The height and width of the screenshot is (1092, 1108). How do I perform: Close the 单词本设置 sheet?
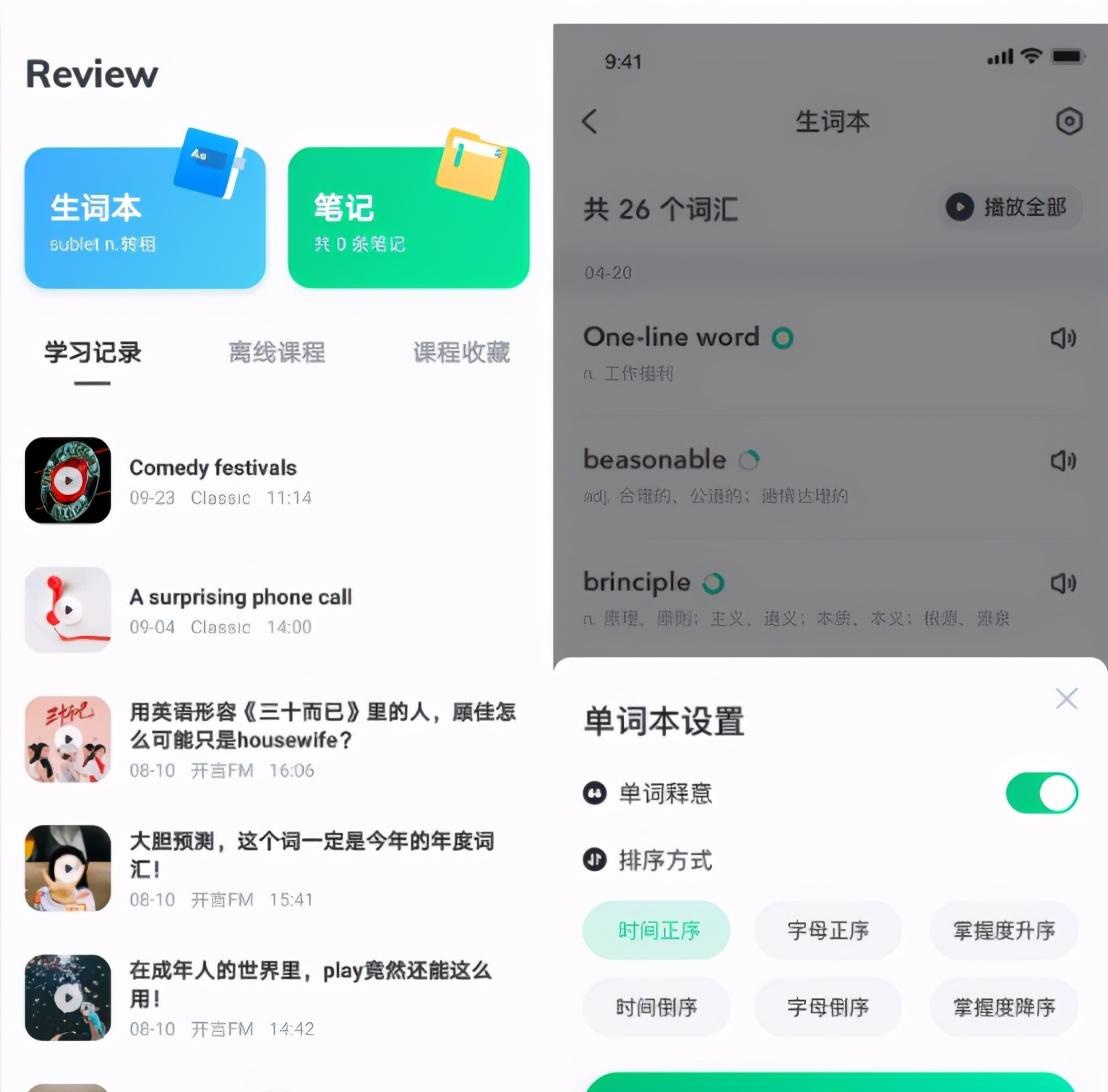pos(1066,698)
